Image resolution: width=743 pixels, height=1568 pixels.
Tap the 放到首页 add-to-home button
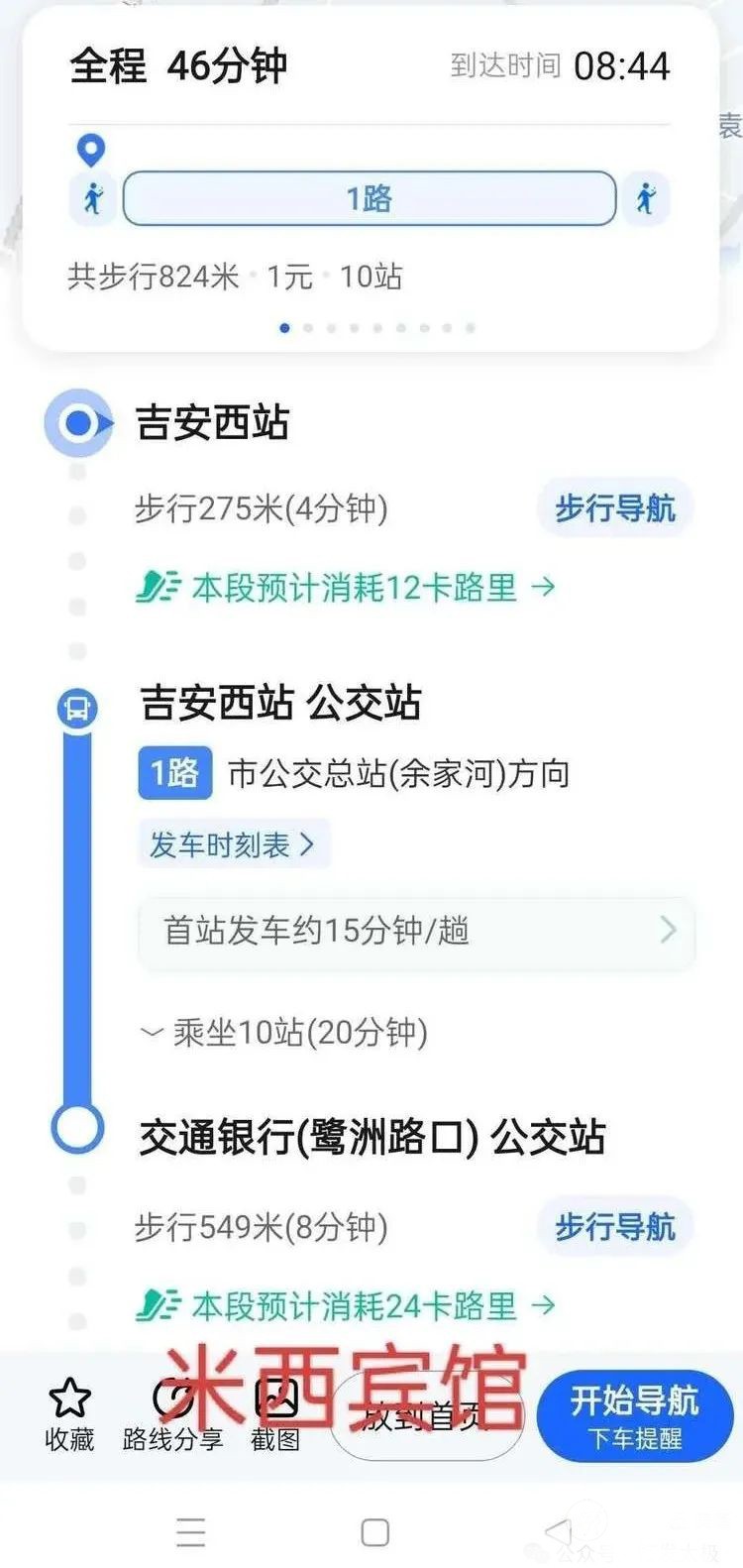pyautogui.click(x=426, y=1418)
